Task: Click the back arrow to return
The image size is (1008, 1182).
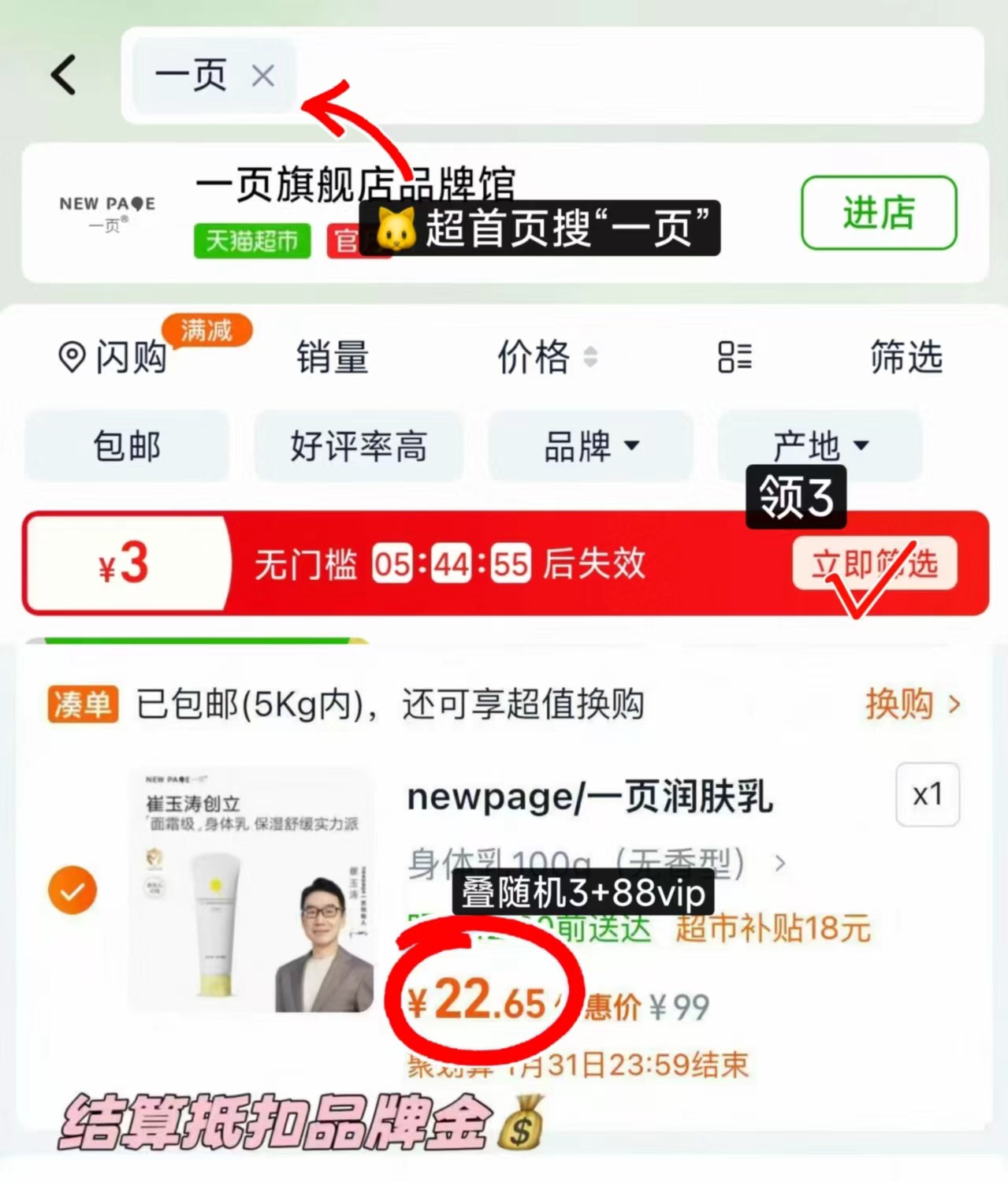Action: coord(65,75)
